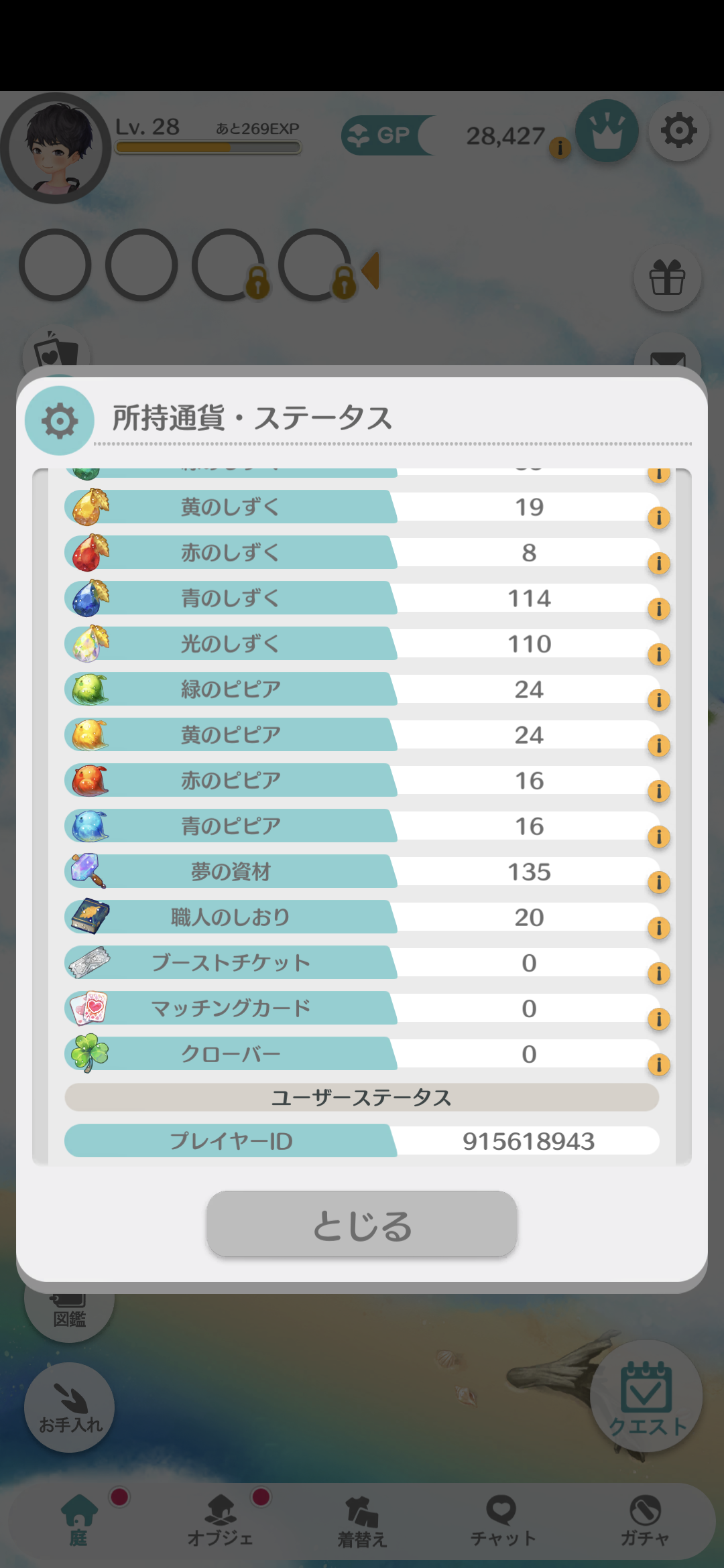Show info for 赤のしずく
The height and width of the screenshot is (1568, 724).
(x=659, y=563)
